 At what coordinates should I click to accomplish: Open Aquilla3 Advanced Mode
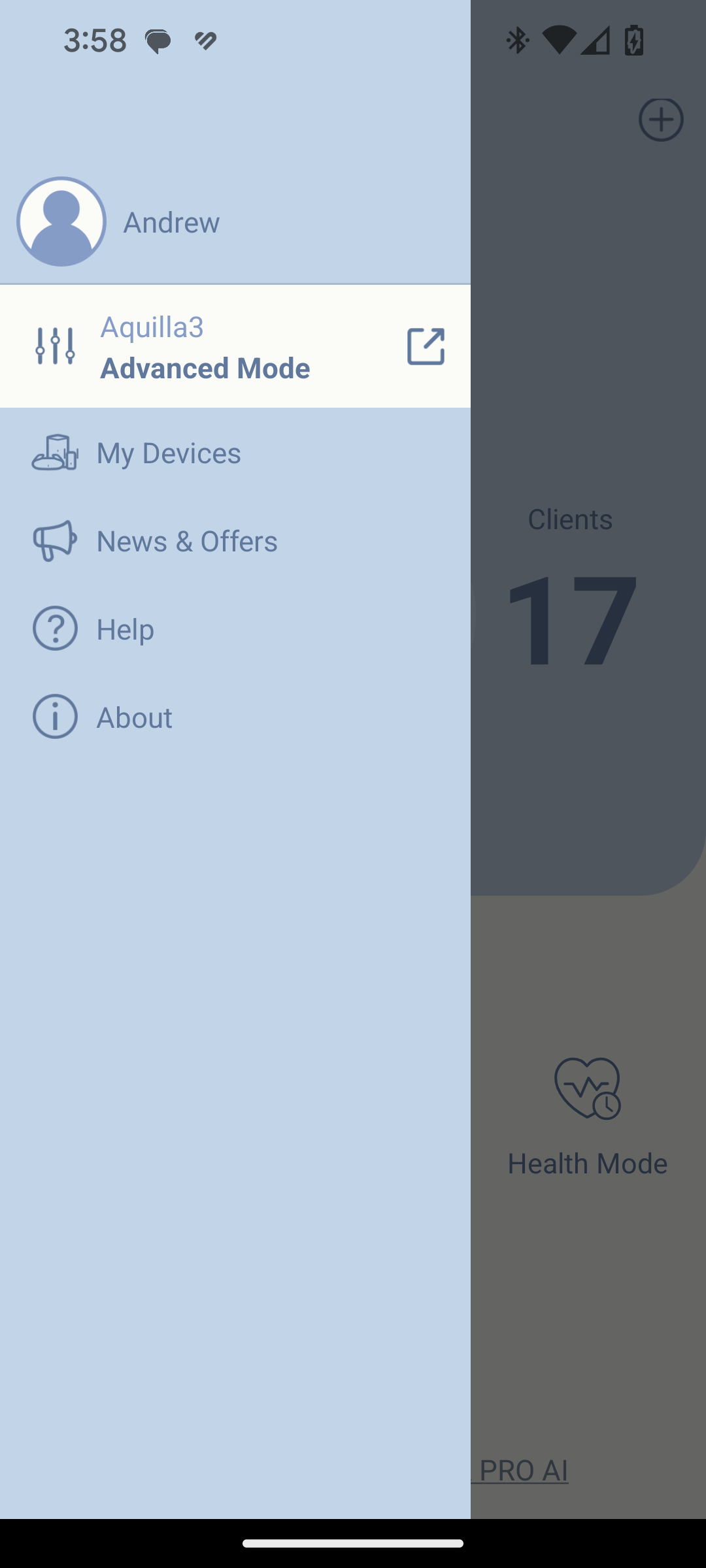click(x=235, y=346)
